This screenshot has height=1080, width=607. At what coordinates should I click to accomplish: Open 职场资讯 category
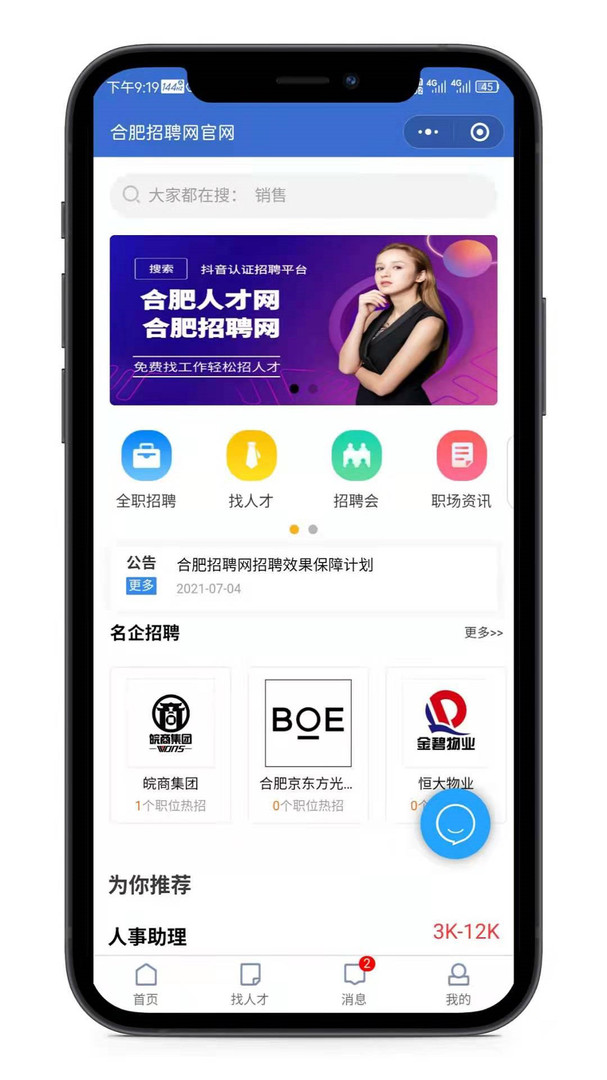coord(461,469)
